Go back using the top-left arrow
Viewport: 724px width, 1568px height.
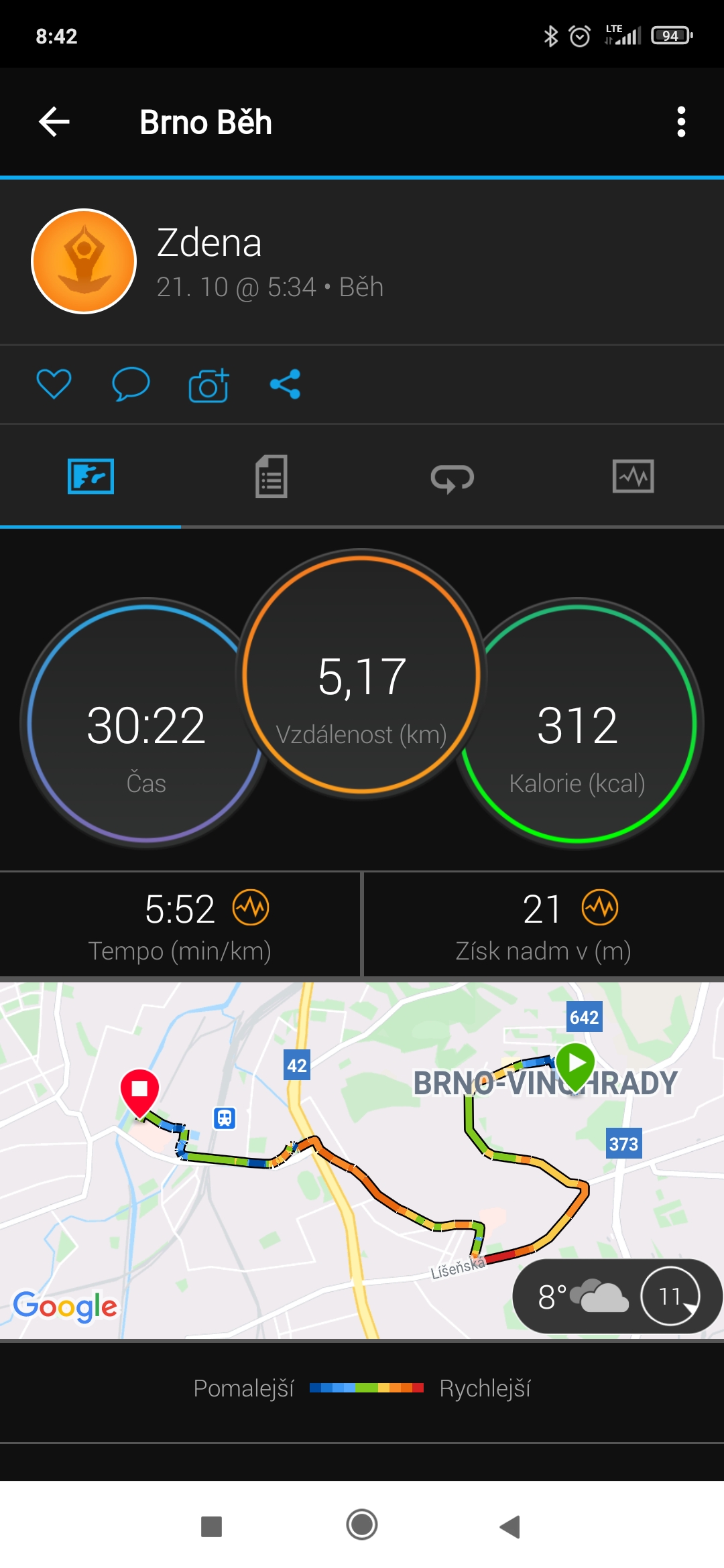[x=54, y=122]
